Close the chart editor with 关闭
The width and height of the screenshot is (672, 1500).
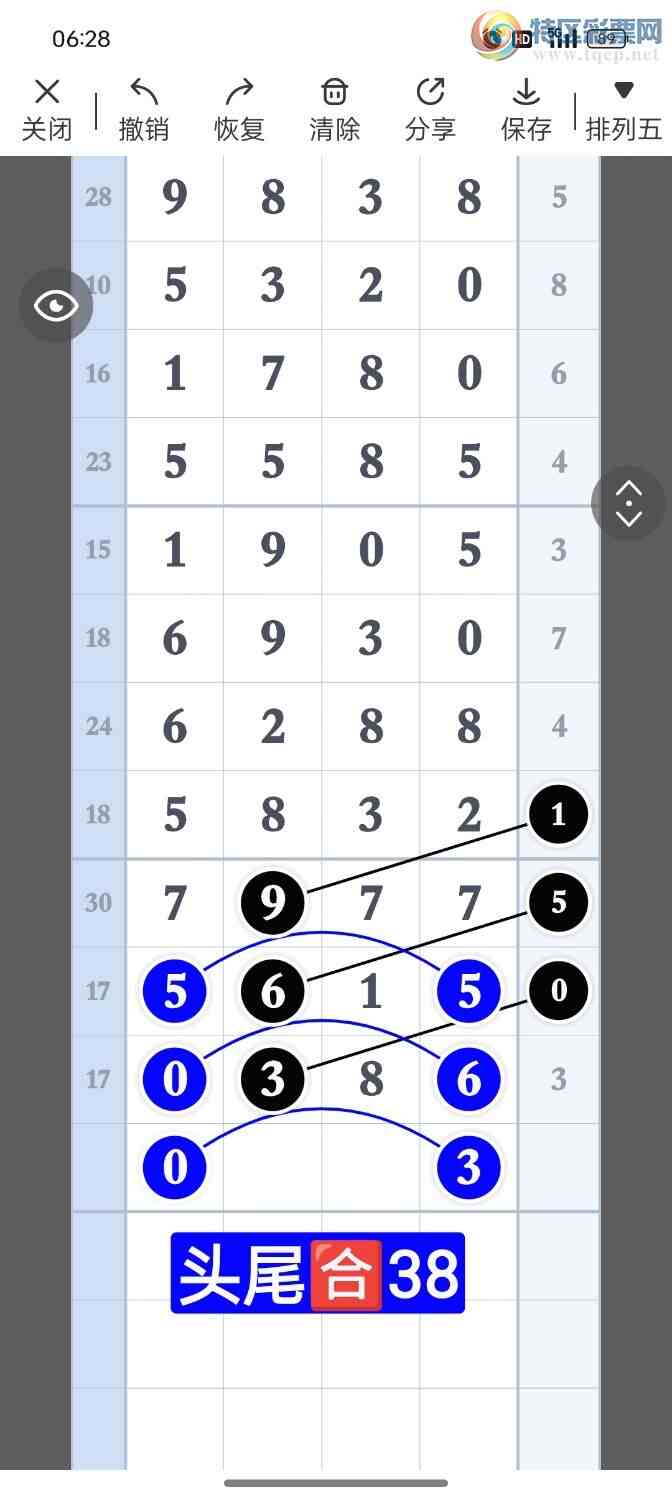(47, 110)
